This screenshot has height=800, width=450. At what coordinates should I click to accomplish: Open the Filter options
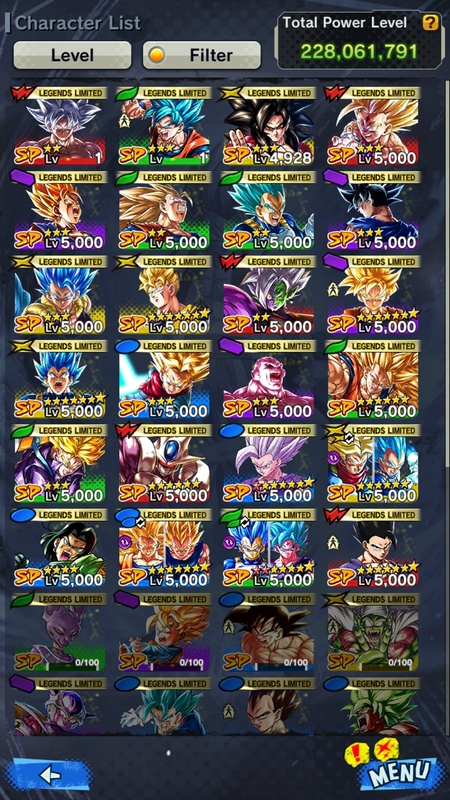[202, 55]
